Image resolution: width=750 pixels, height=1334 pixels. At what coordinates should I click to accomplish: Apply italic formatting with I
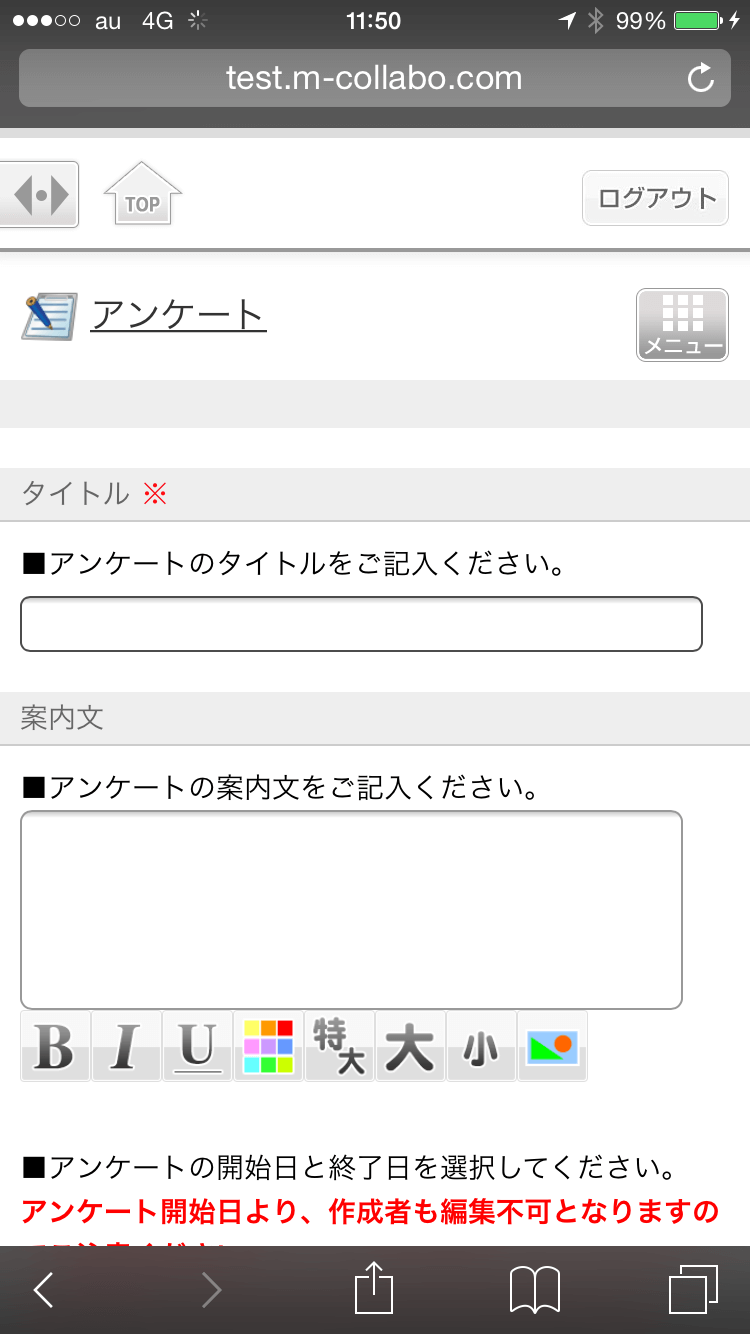(x=126, y=1047)
